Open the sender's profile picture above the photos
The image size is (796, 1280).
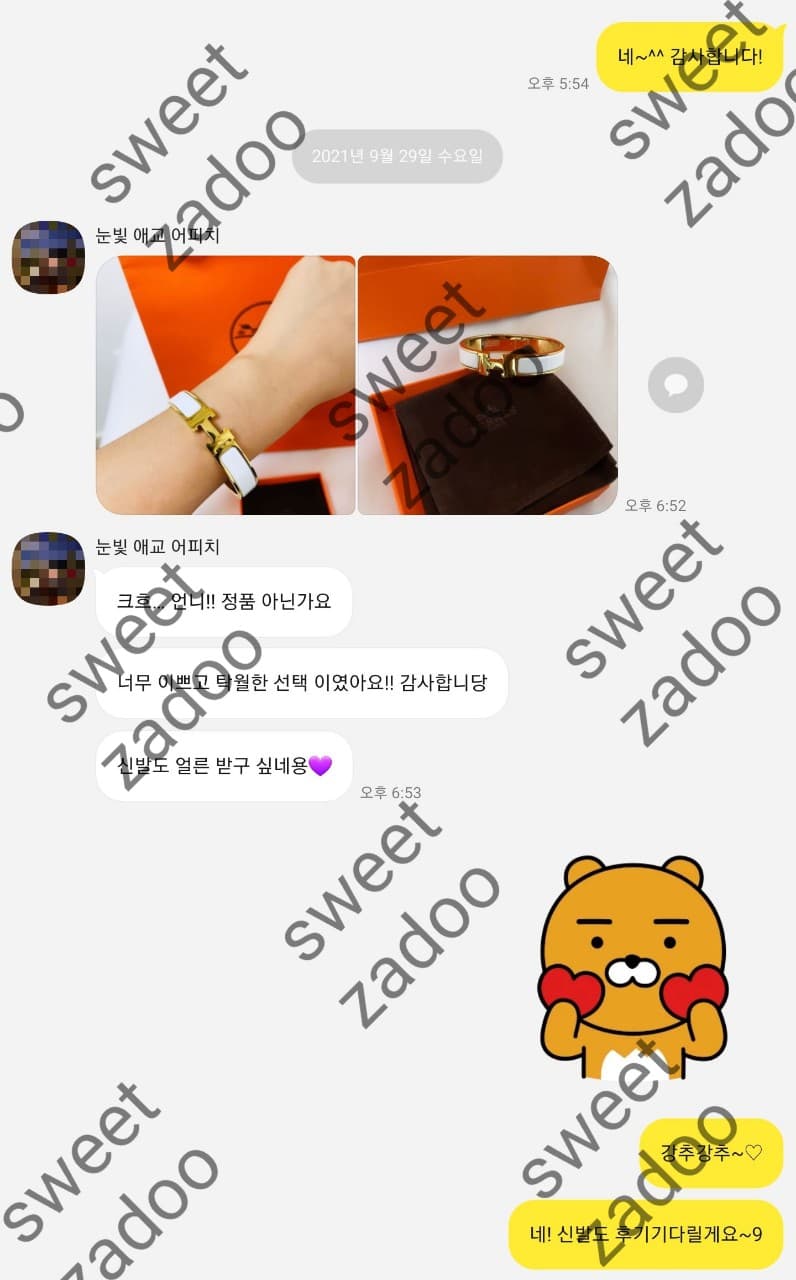pyautogui.click(x=48, y=258)
